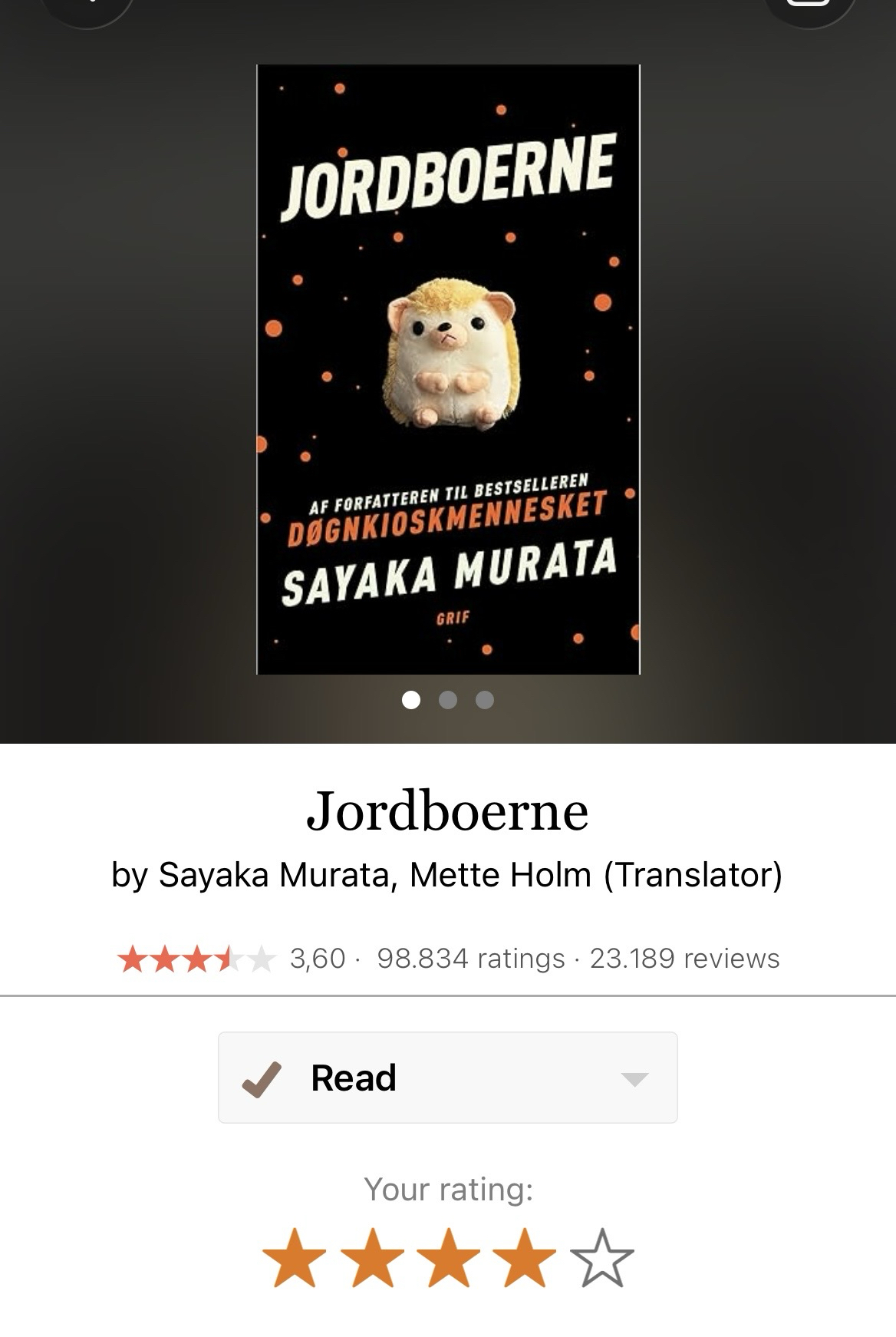Go back using the top-left arrow
This screenshot has width=896, height=1337.
(86, 6)
